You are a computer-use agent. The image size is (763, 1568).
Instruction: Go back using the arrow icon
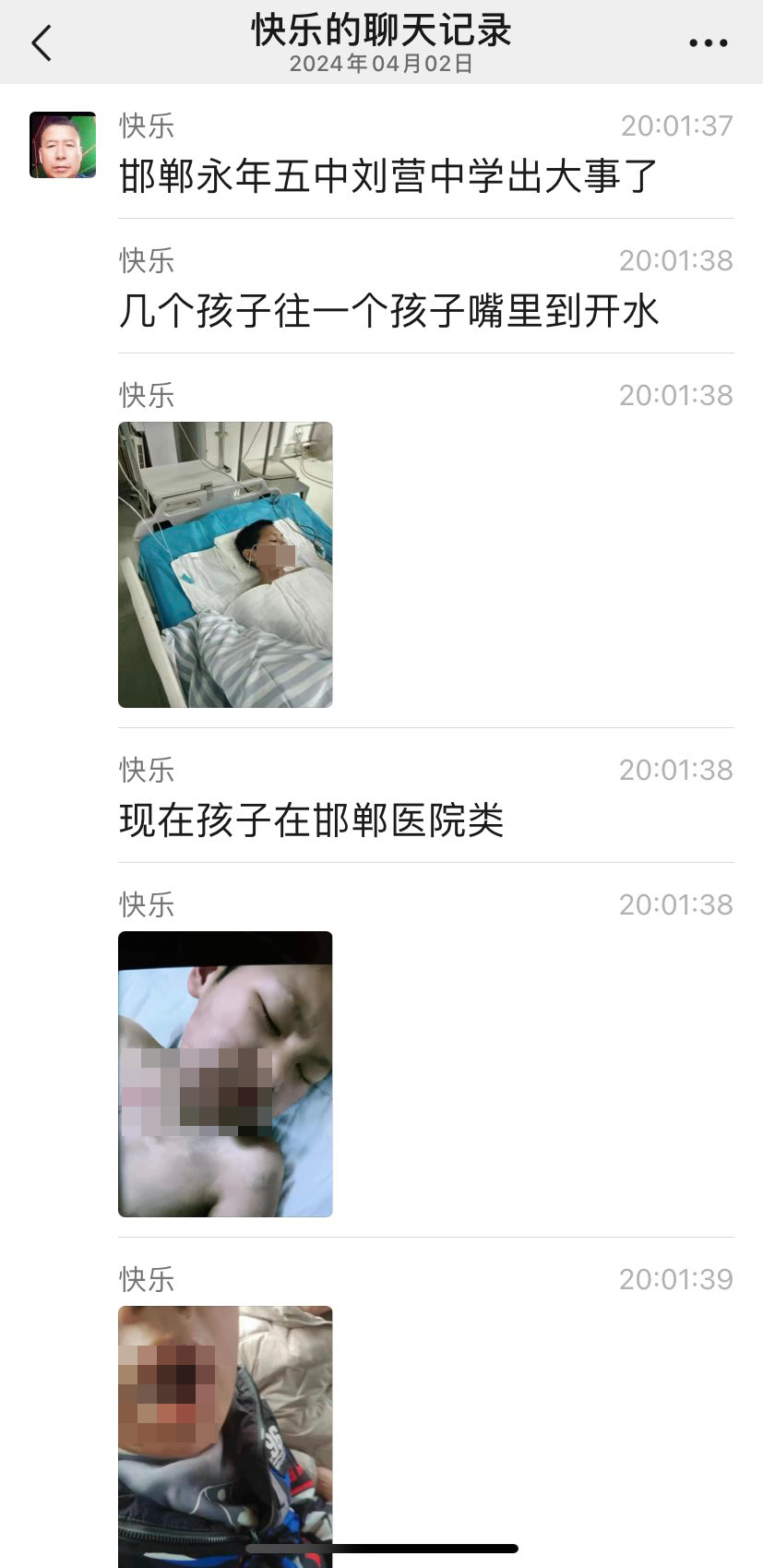click(42, 43)
